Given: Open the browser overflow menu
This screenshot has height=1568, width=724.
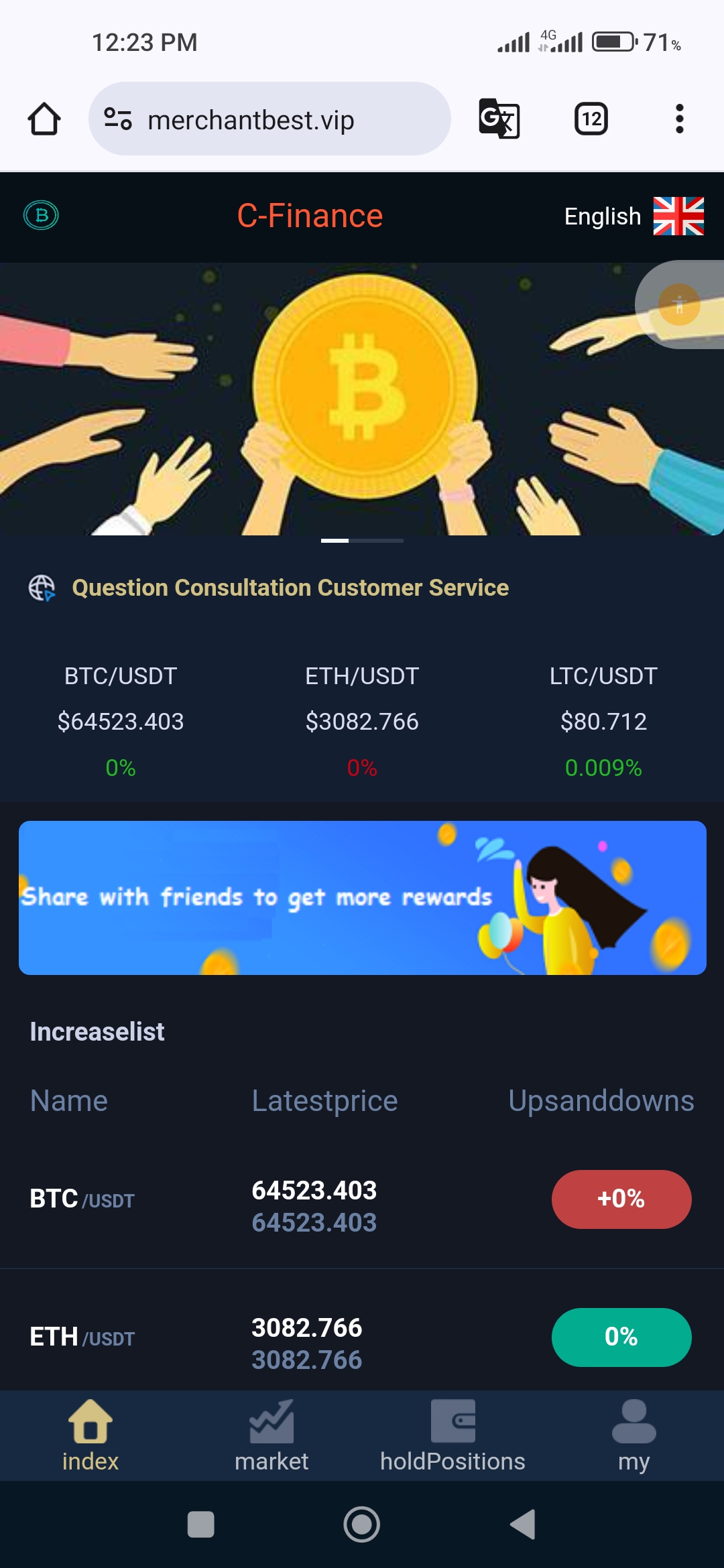Looking at the screenshot, I should 679,119.
